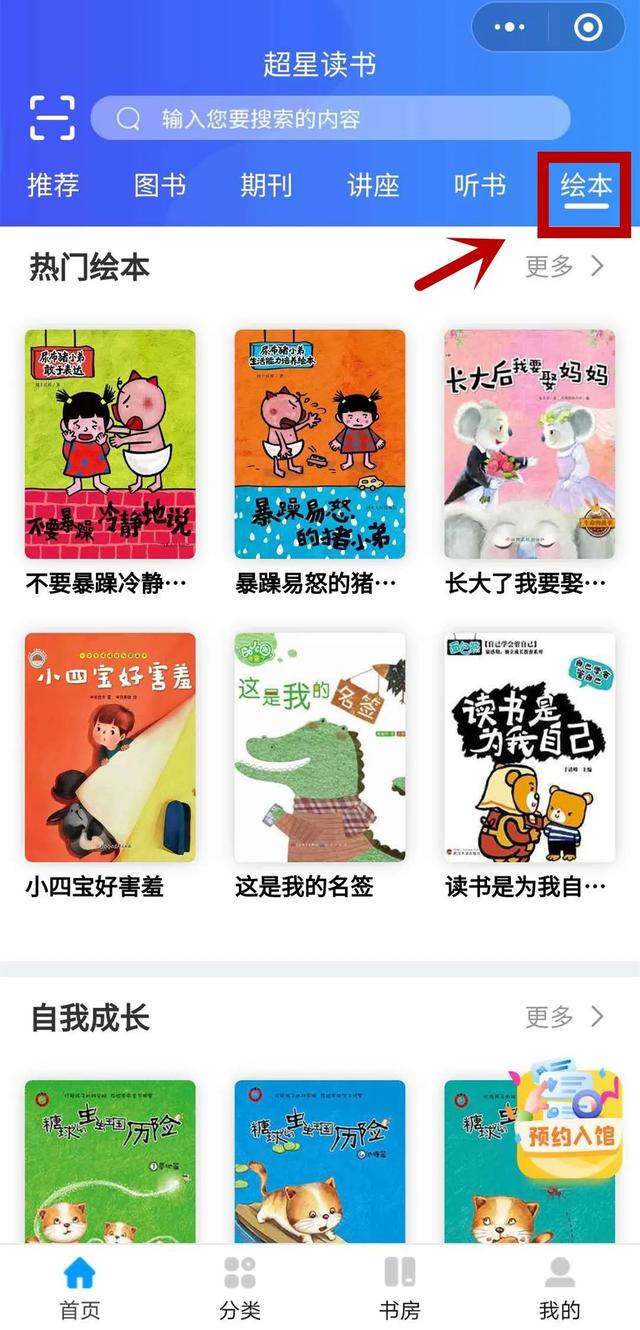
Task: Tap the search box in 超星读书
Action: pos(330,119)
